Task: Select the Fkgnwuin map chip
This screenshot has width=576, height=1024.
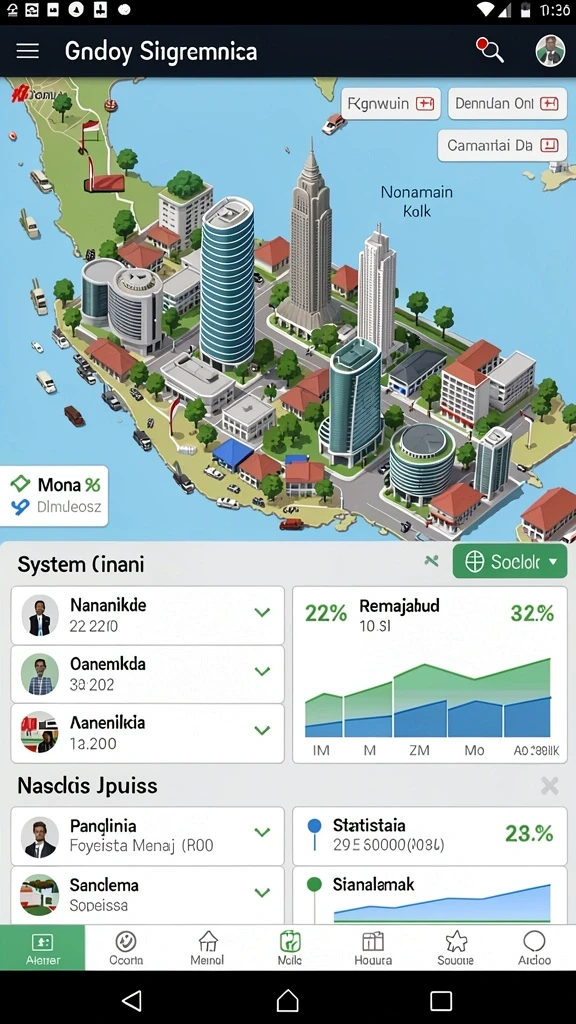Action: pyautogui.click(x=391, y=103)
